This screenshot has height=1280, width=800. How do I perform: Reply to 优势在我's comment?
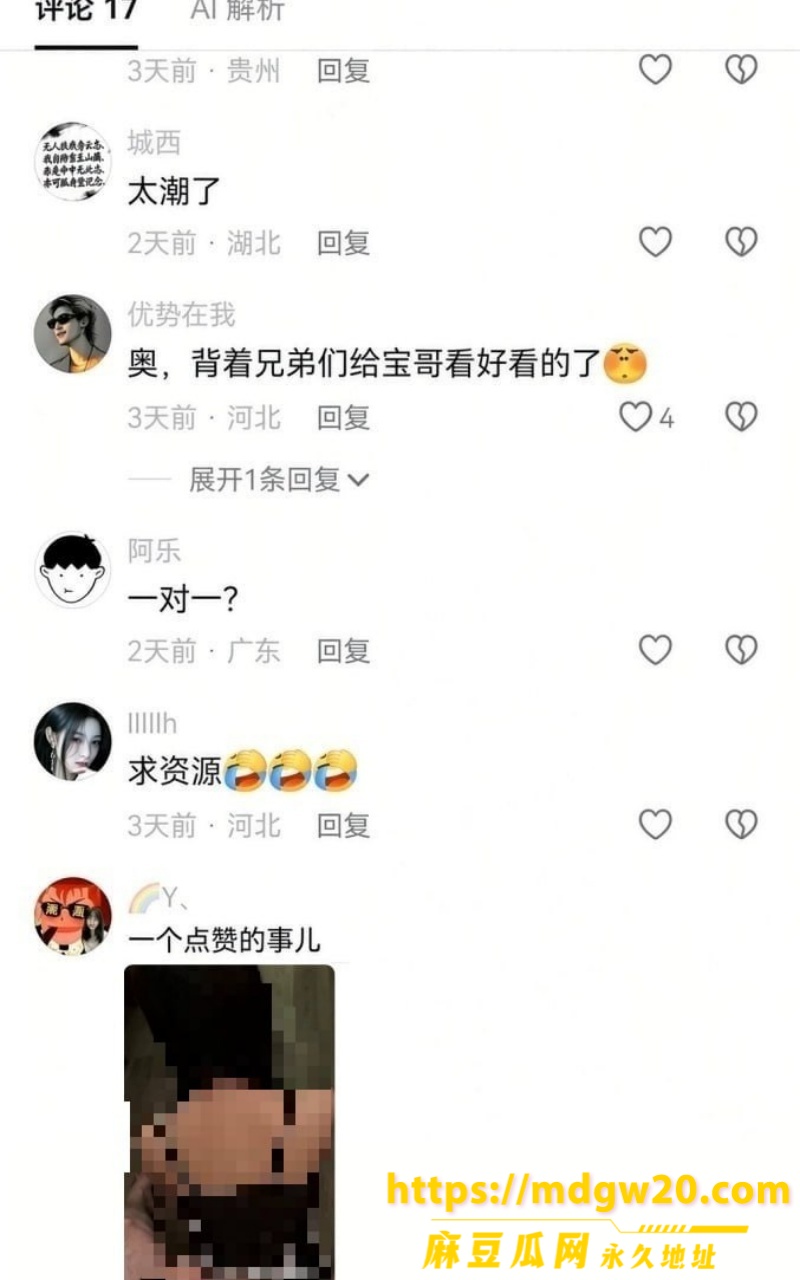pyautogui.click(x=344, y=417)
